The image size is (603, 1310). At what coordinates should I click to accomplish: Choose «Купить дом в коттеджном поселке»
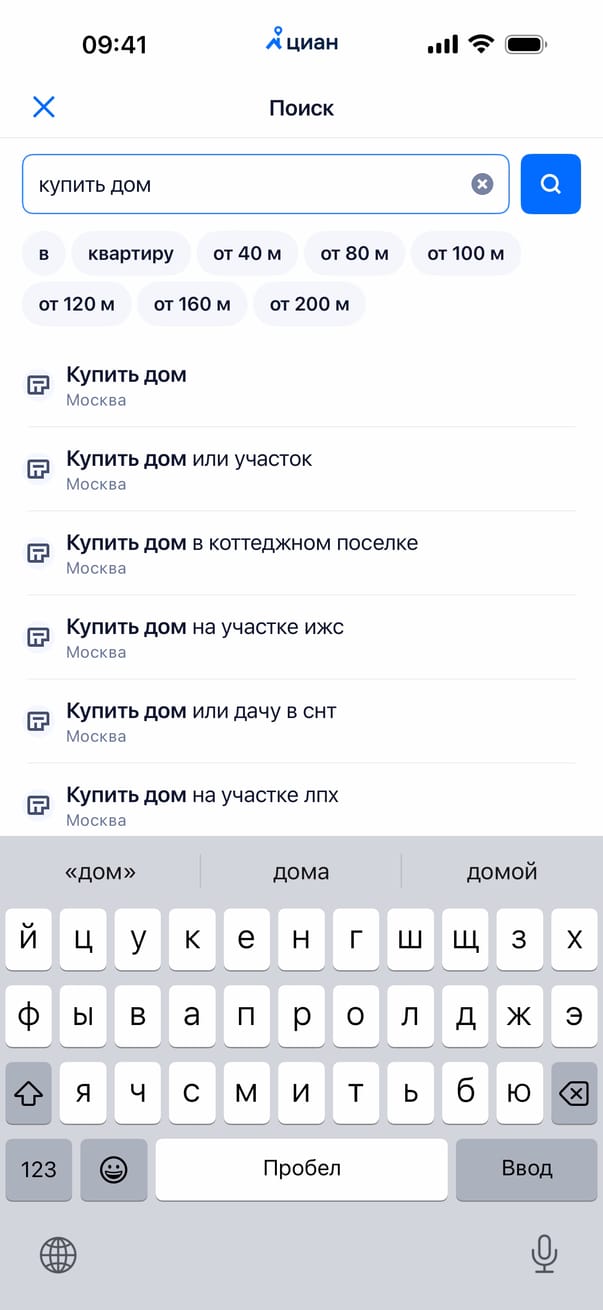pos(300,554)
